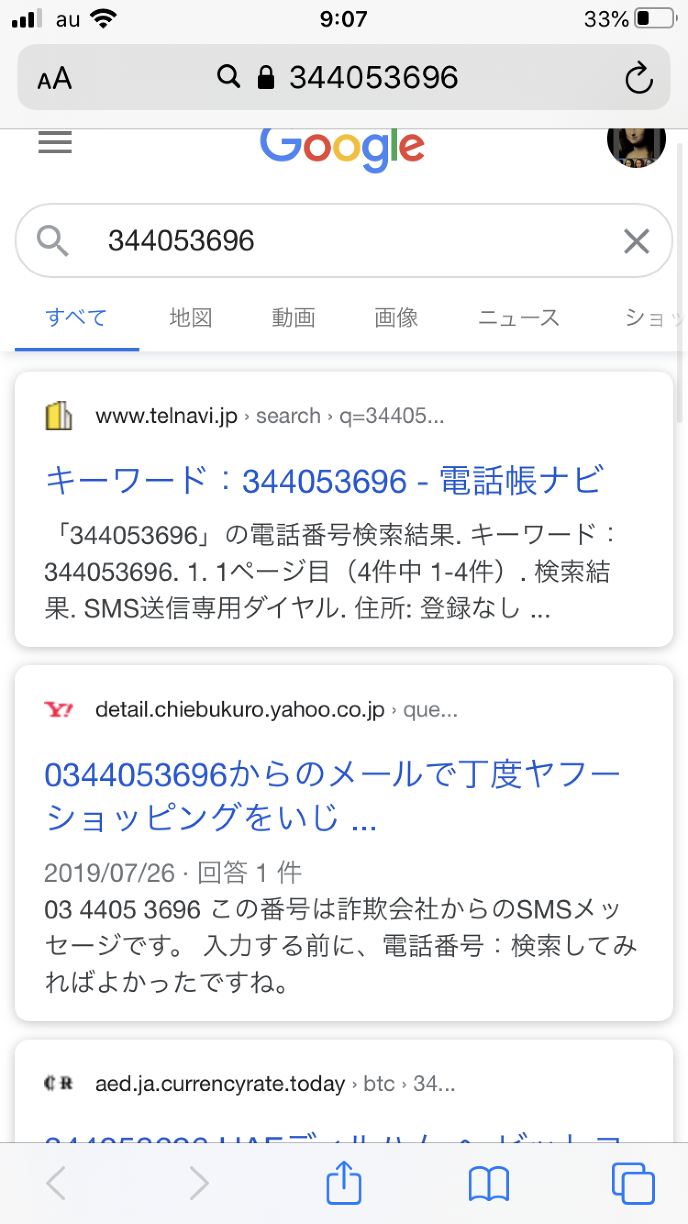The width and height of the screenshot is (688, 1224).
Task: Open the 電話帳ナビ search result
Action: [324, 482]
